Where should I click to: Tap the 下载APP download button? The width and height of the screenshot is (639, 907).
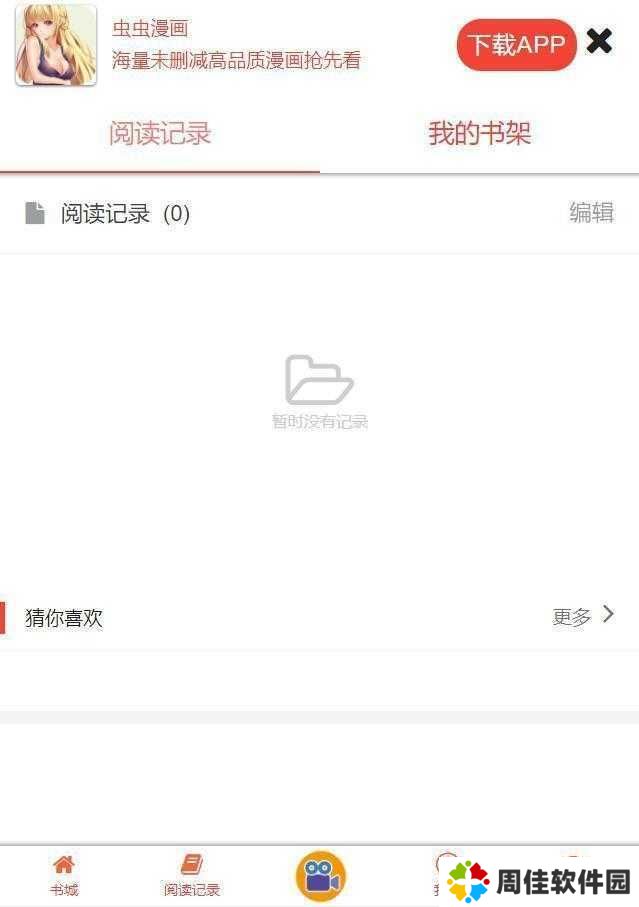click(516, 45)
